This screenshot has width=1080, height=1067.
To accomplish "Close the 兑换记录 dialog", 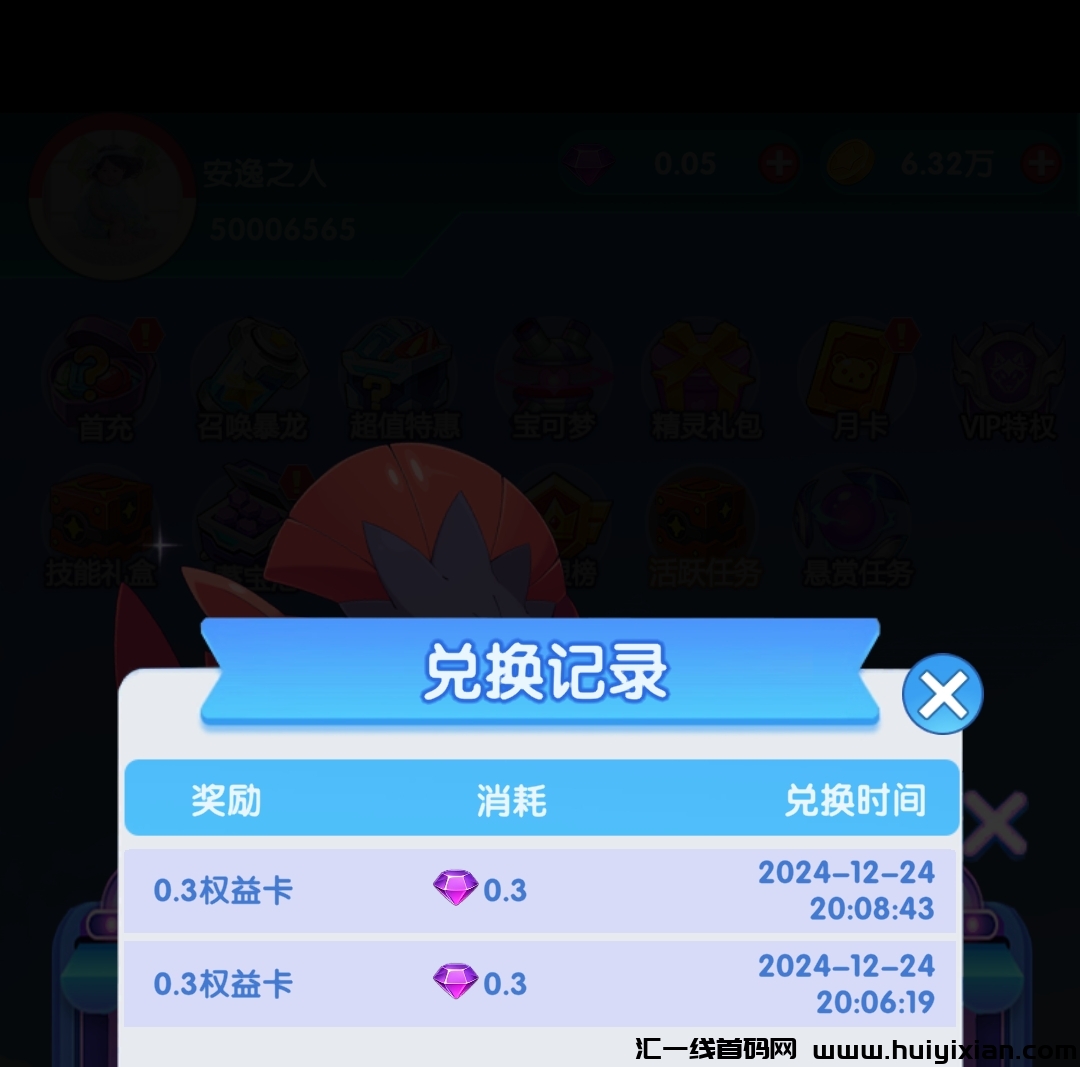I will click(x=942, y=694).
